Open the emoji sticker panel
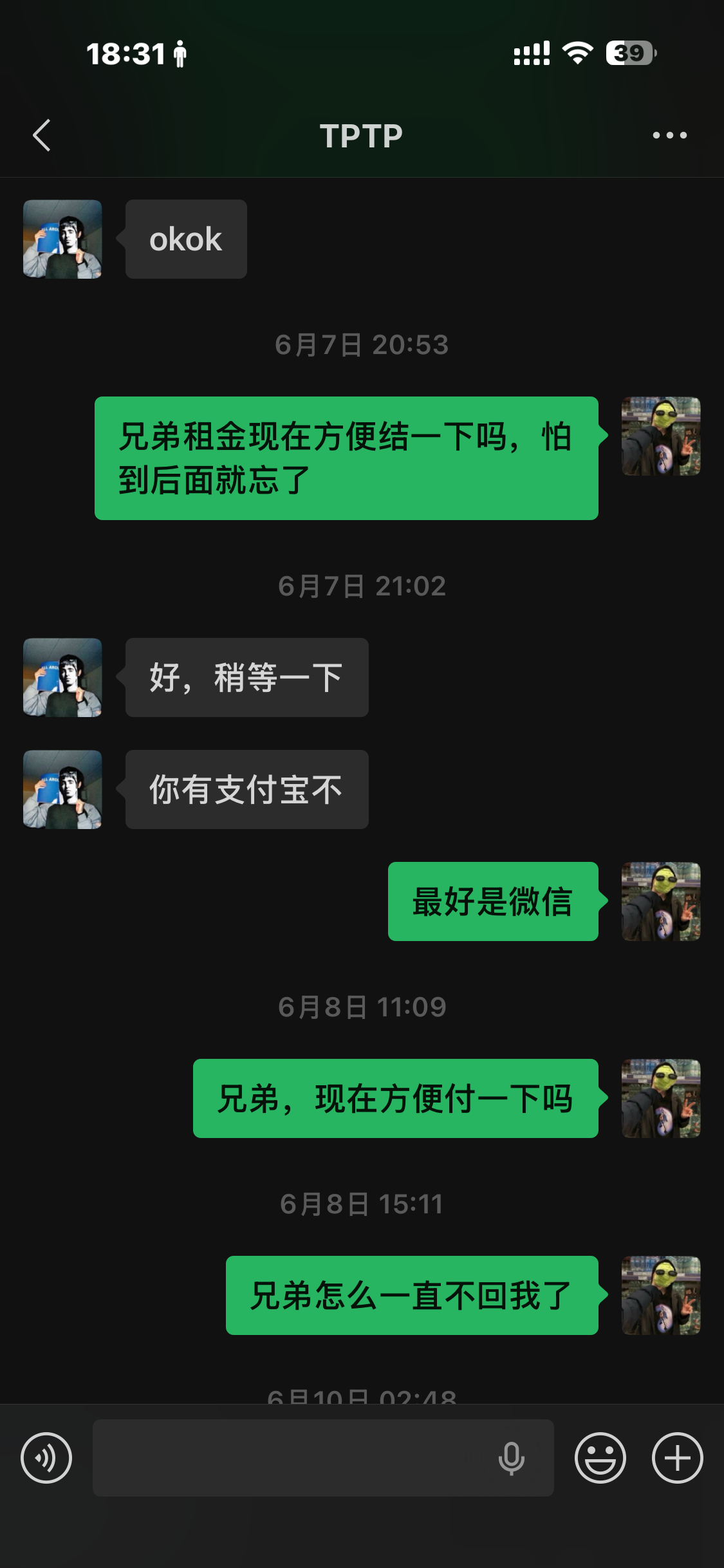This screenshot has width=724, height=1568. click(x=600, y=1458)
